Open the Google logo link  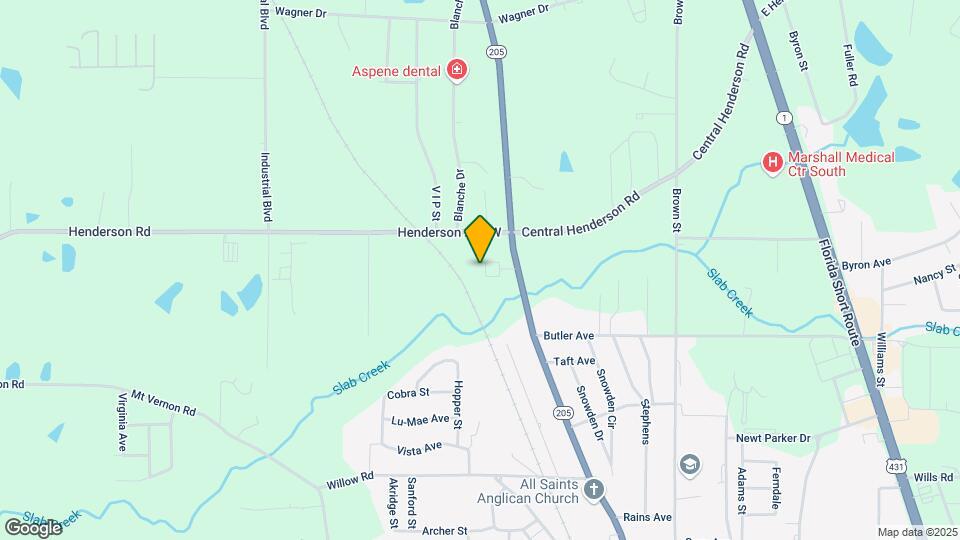point(33,527)
